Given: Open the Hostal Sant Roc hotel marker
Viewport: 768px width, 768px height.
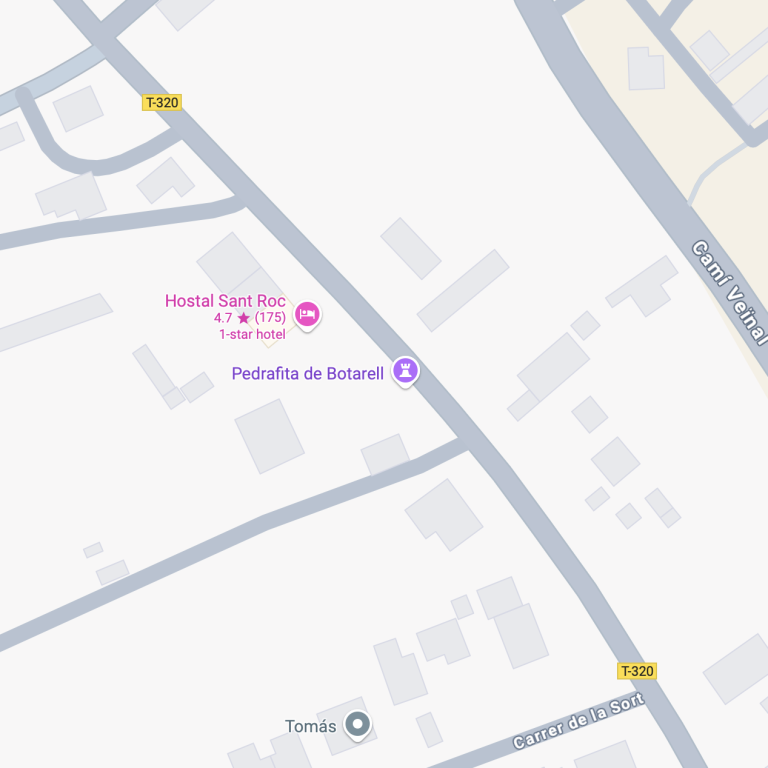Looking at the screenshot, I should pyautogui.click(x=307, y=315).
